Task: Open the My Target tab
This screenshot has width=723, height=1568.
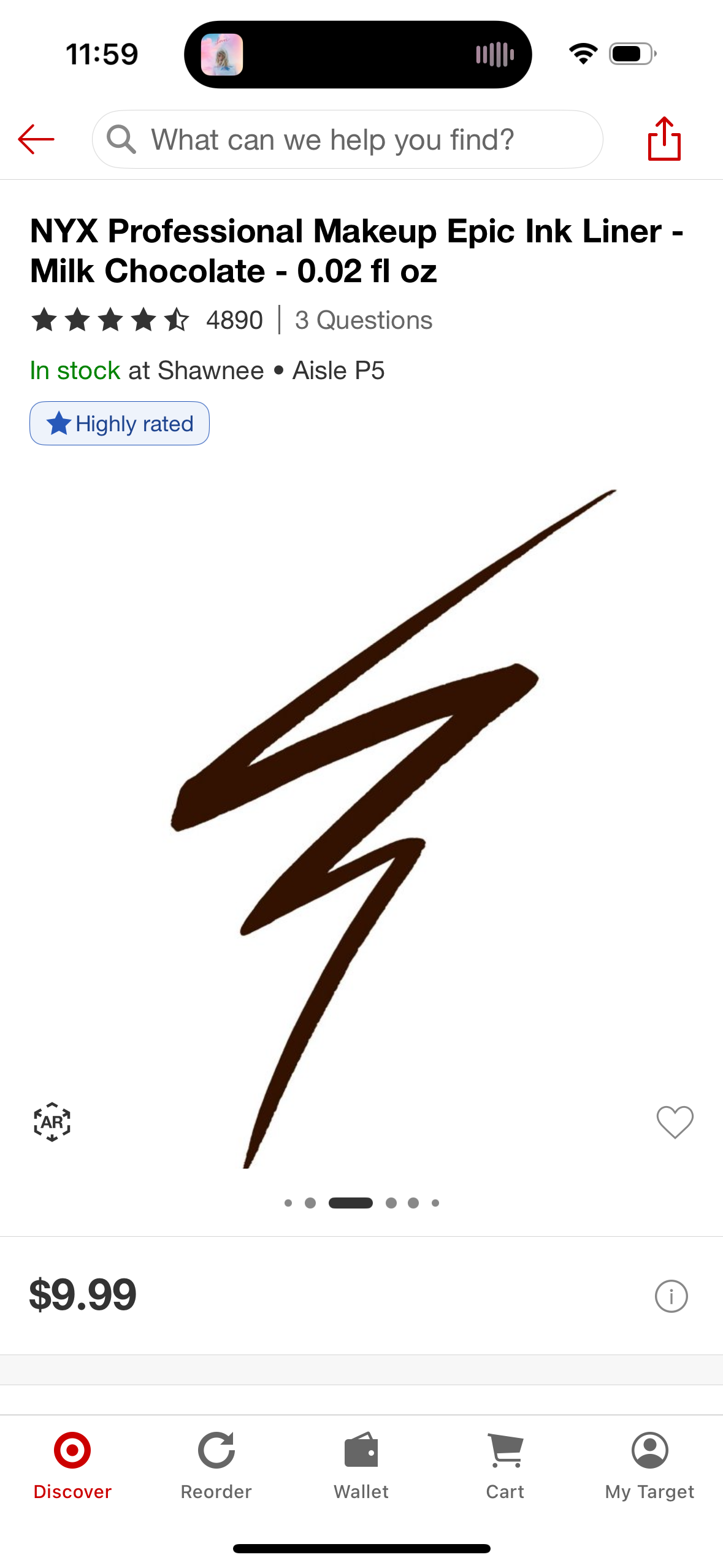Action: (x=649, y=1466)
